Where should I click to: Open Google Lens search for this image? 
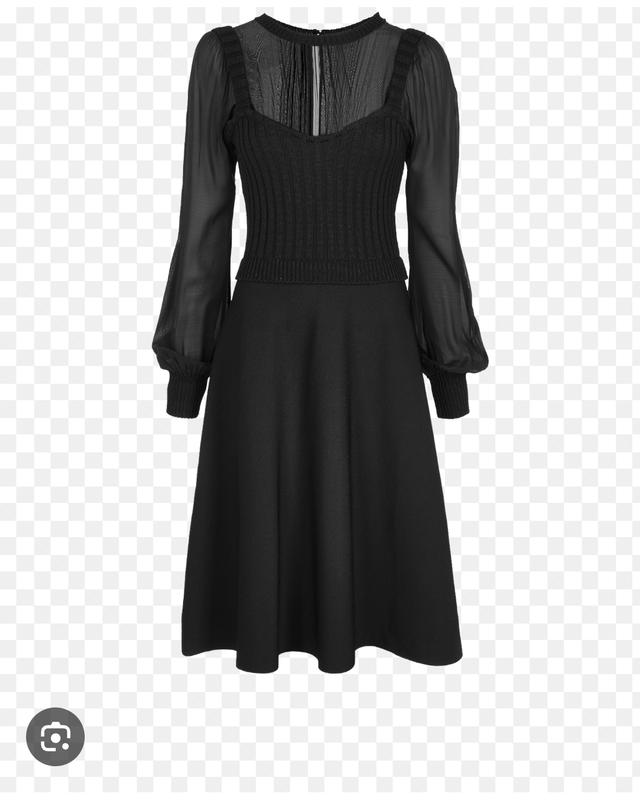coord(55,738)
